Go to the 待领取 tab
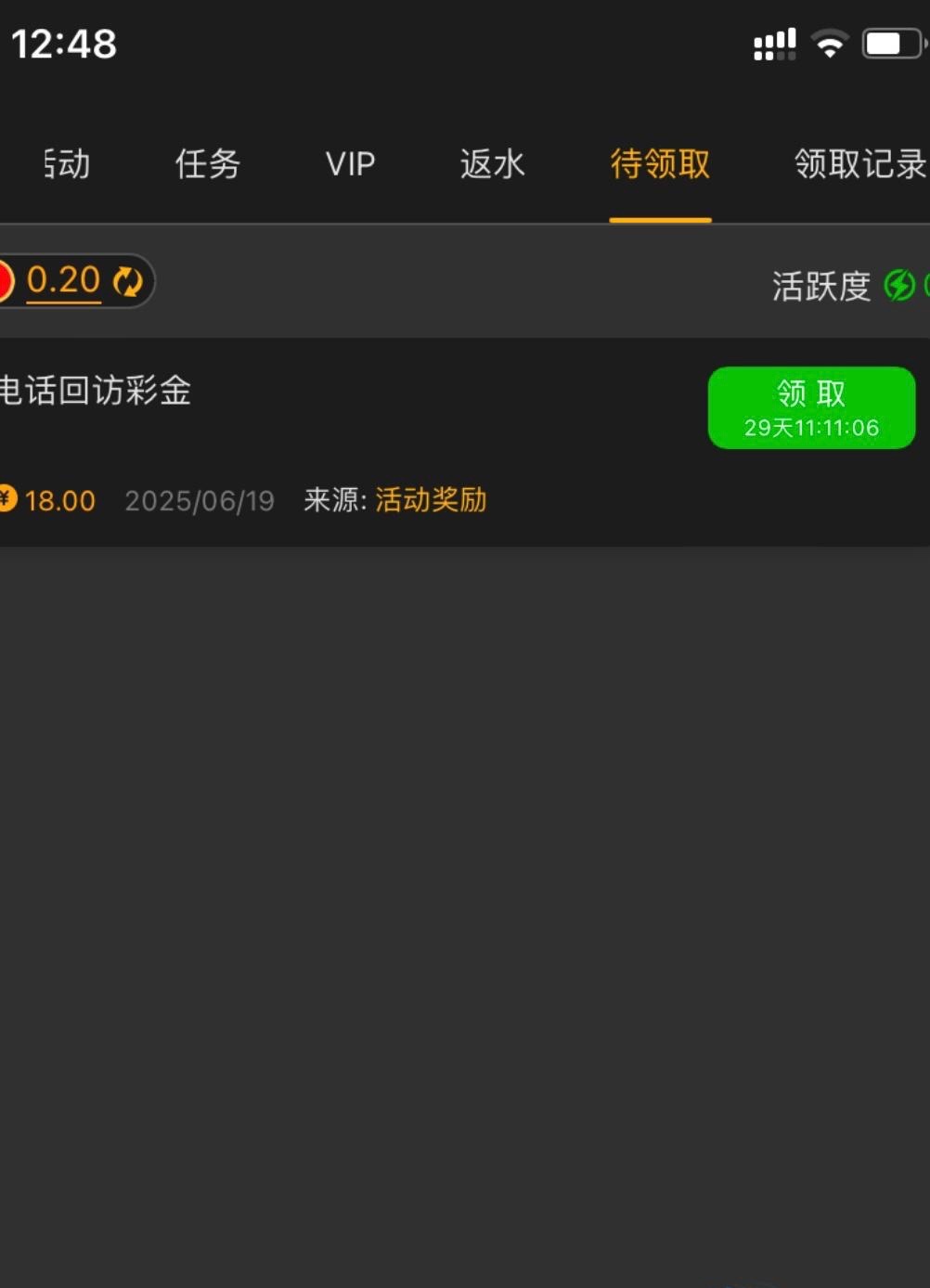 (660, 164)
